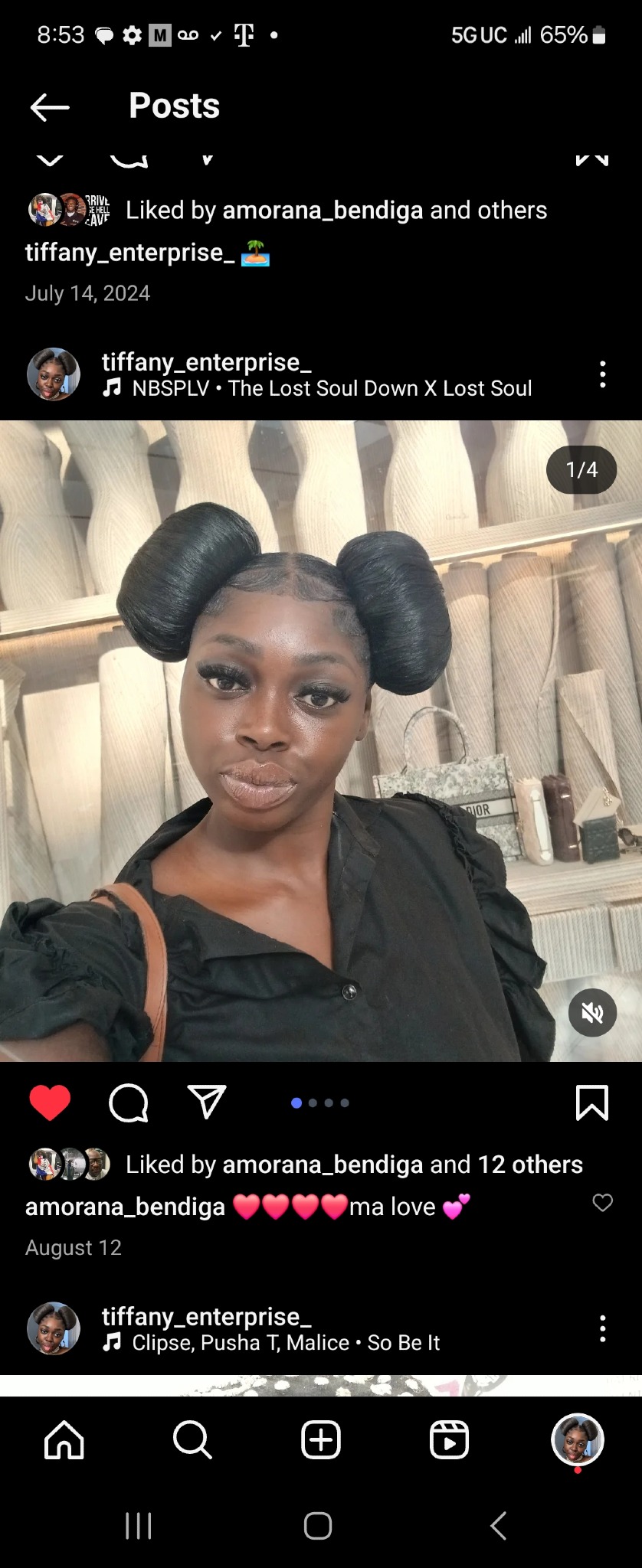Go back from the Posts screen
This screenshot has width=642, height=1568.
click(50, 107)
